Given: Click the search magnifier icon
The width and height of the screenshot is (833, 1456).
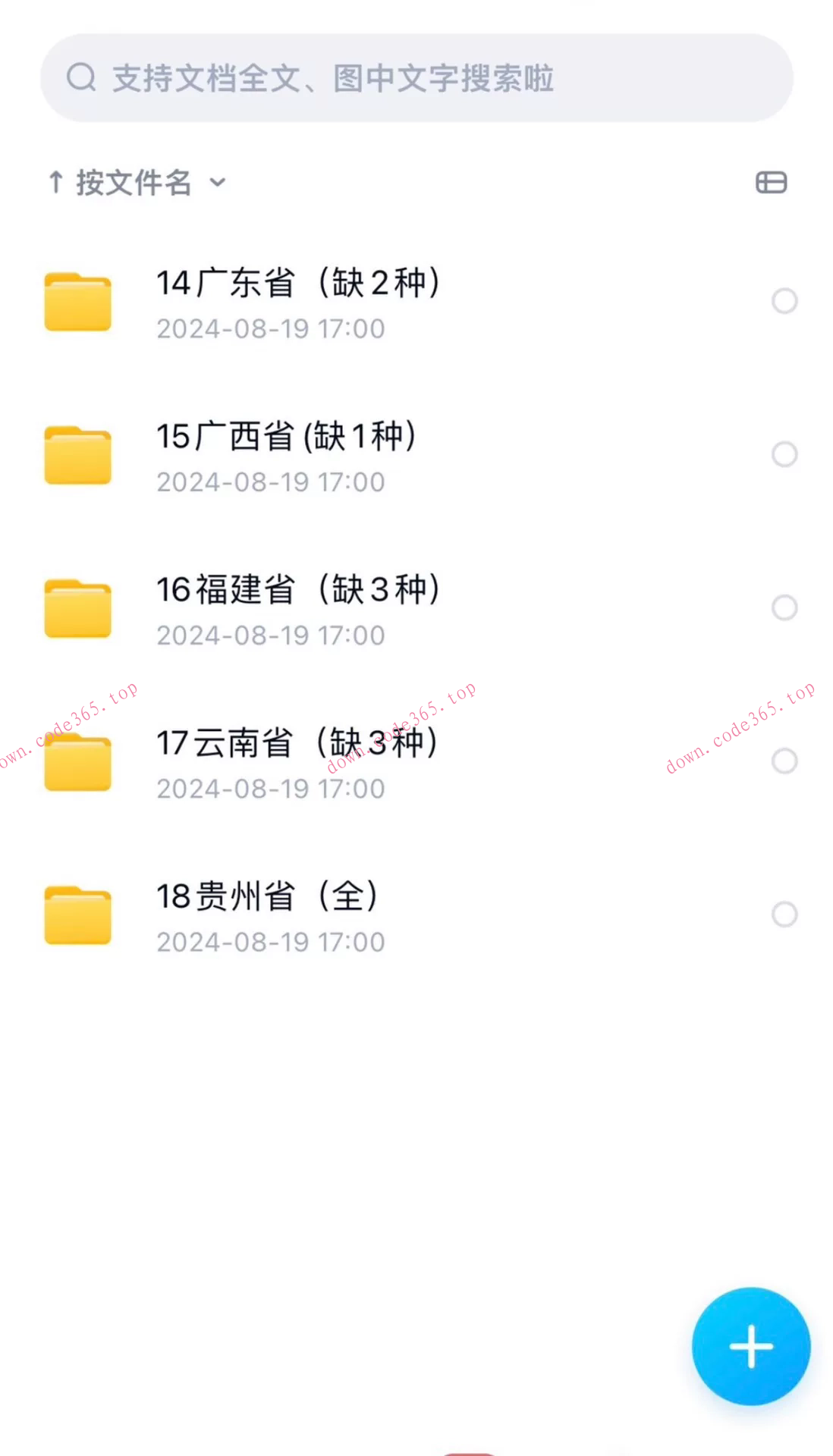Looking at the screenshot, I should coord(82,77).
